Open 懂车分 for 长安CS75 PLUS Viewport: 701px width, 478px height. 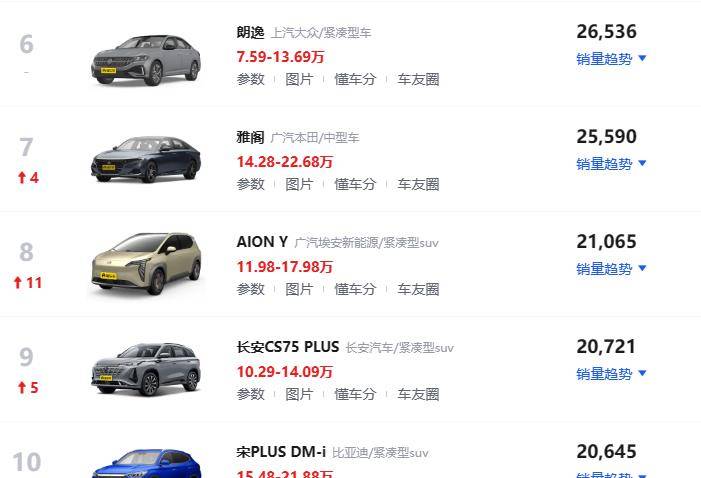point(355,394)
